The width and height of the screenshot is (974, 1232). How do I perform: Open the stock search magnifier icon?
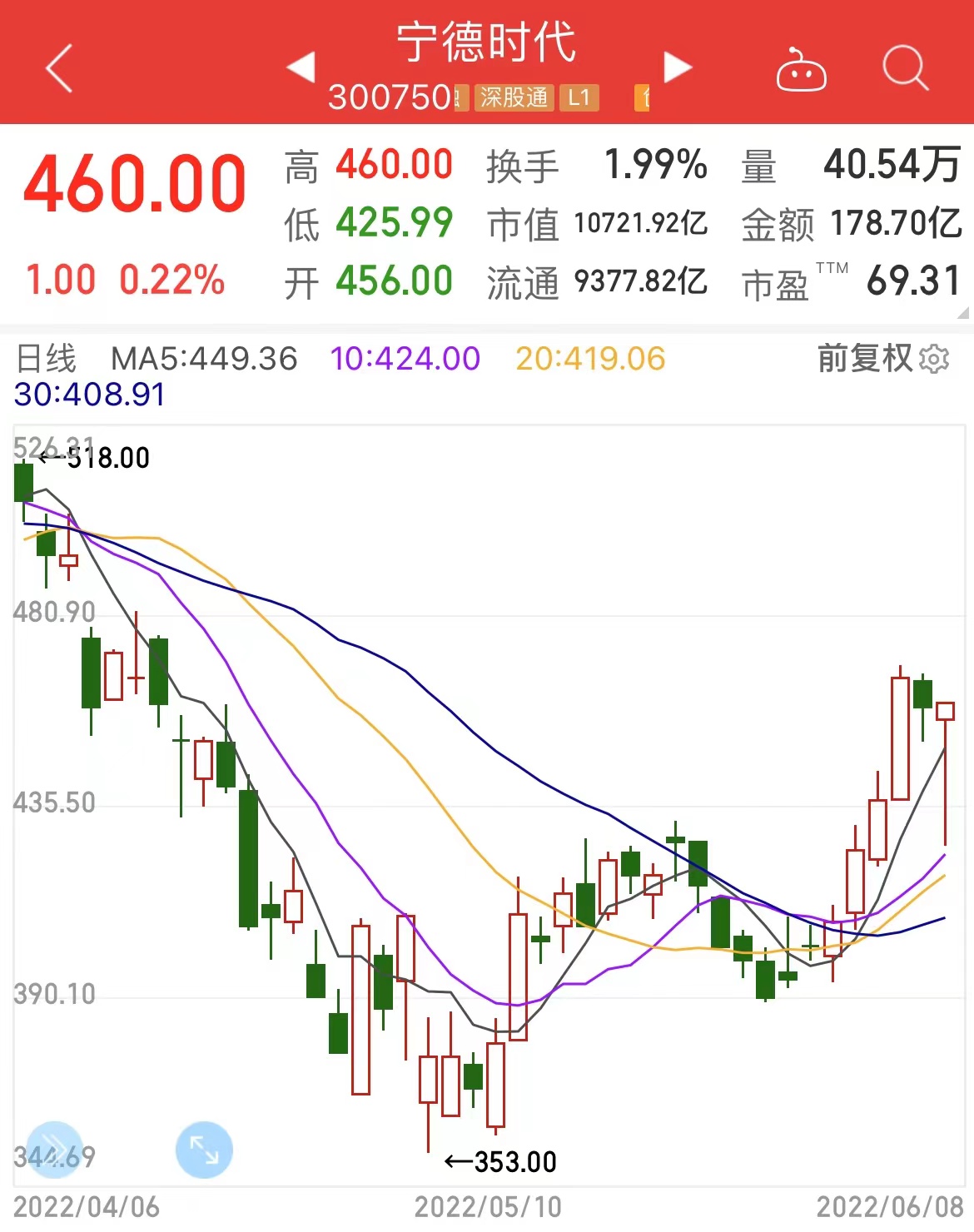(907, 71)
